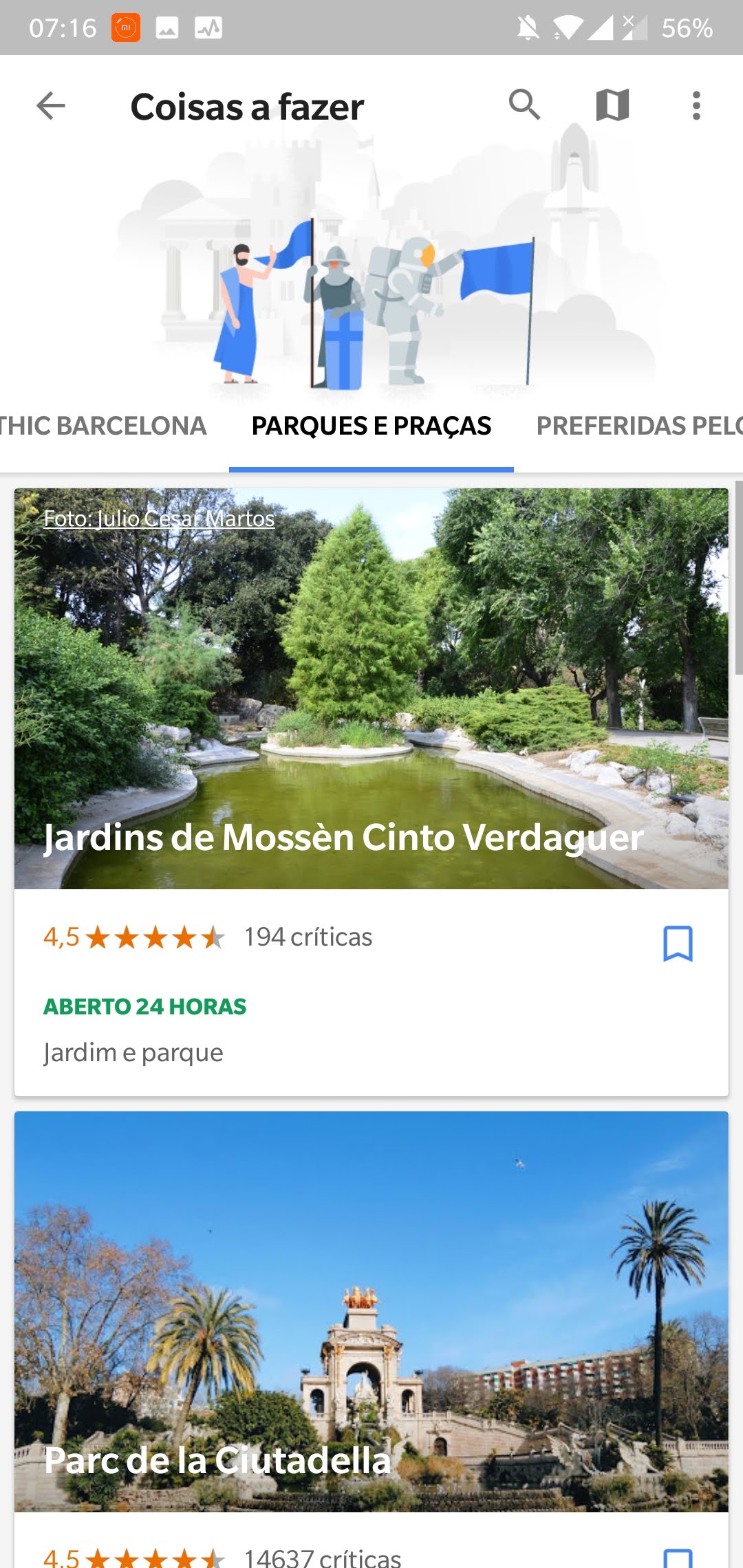Open the three-dot overflow menu

coord(696,106)
